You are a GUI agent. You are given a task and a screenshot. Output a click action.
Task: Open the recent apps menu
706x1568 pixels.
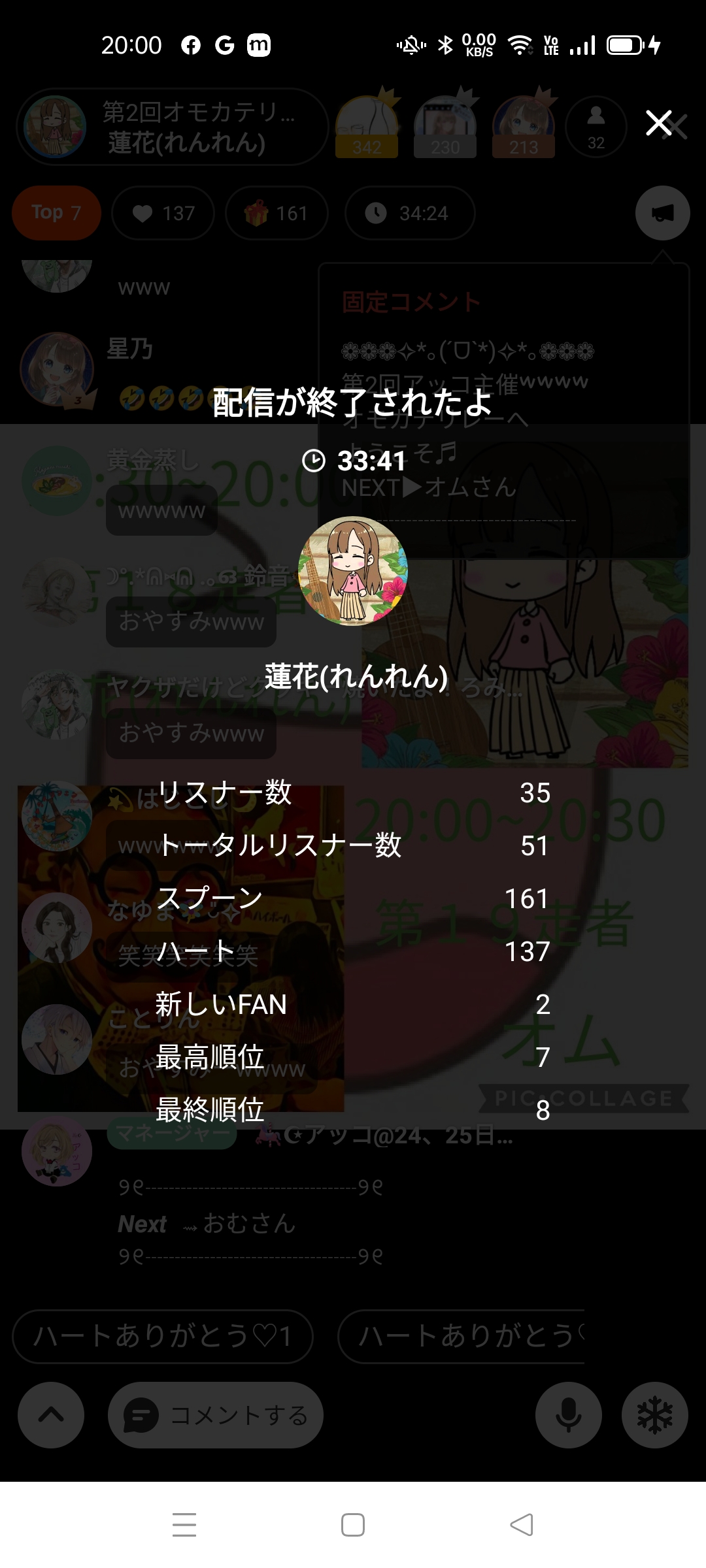[x=184, y=1525]
